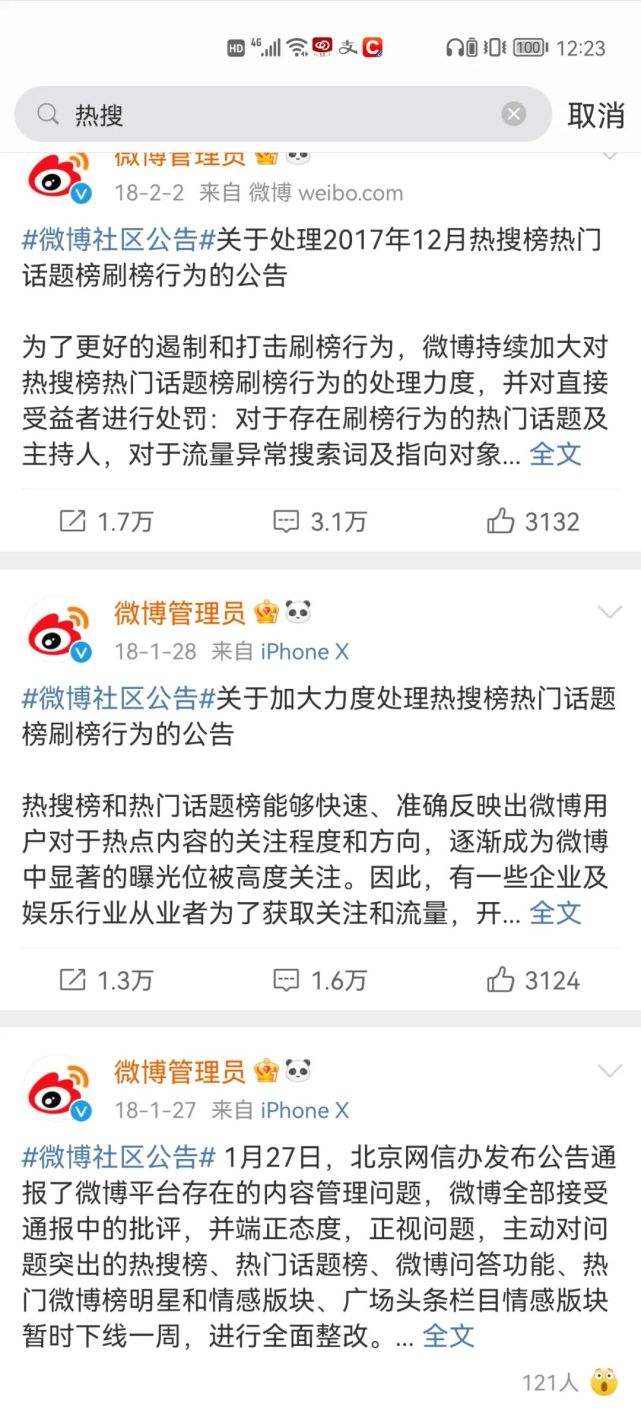The image size is (641, 1410).
Task: Open 微博管理员 profile from the 18-1-28 post
Action: (x=180, y=612)
